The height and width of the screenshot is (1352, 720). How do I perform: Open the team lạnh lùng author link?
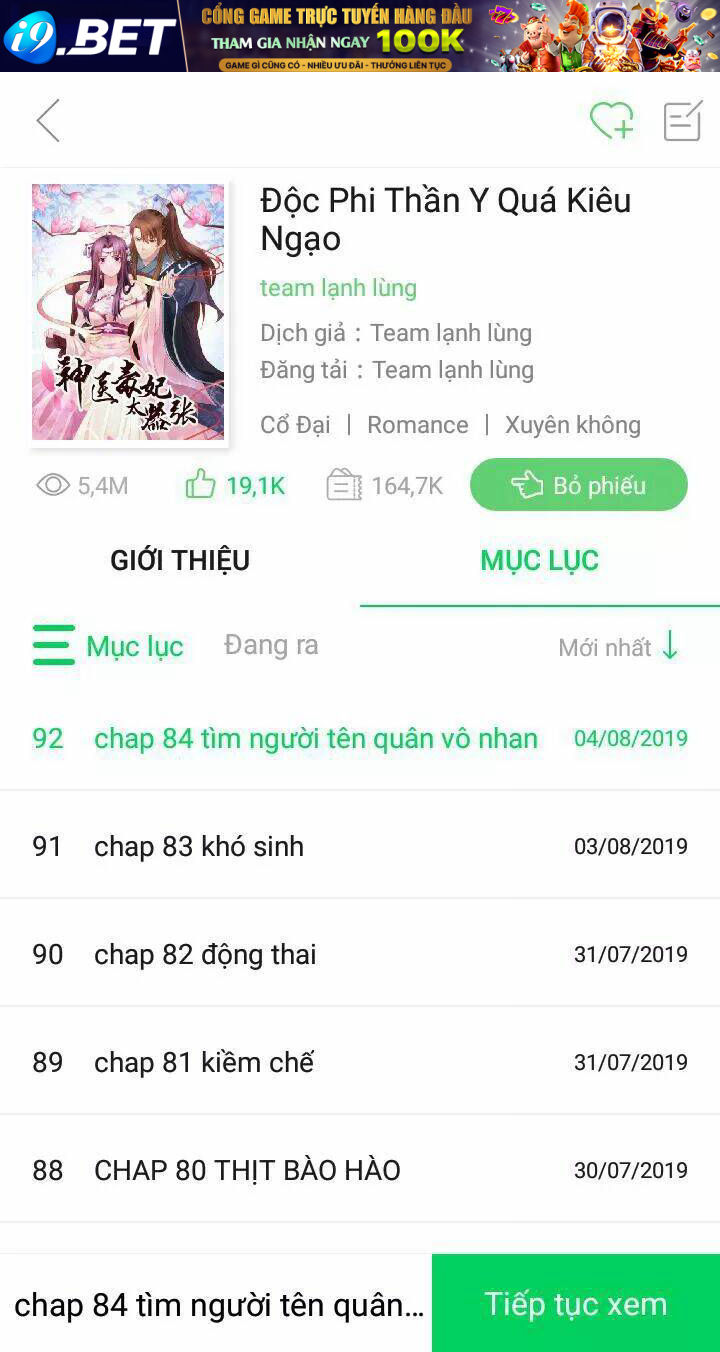[338, 288]
